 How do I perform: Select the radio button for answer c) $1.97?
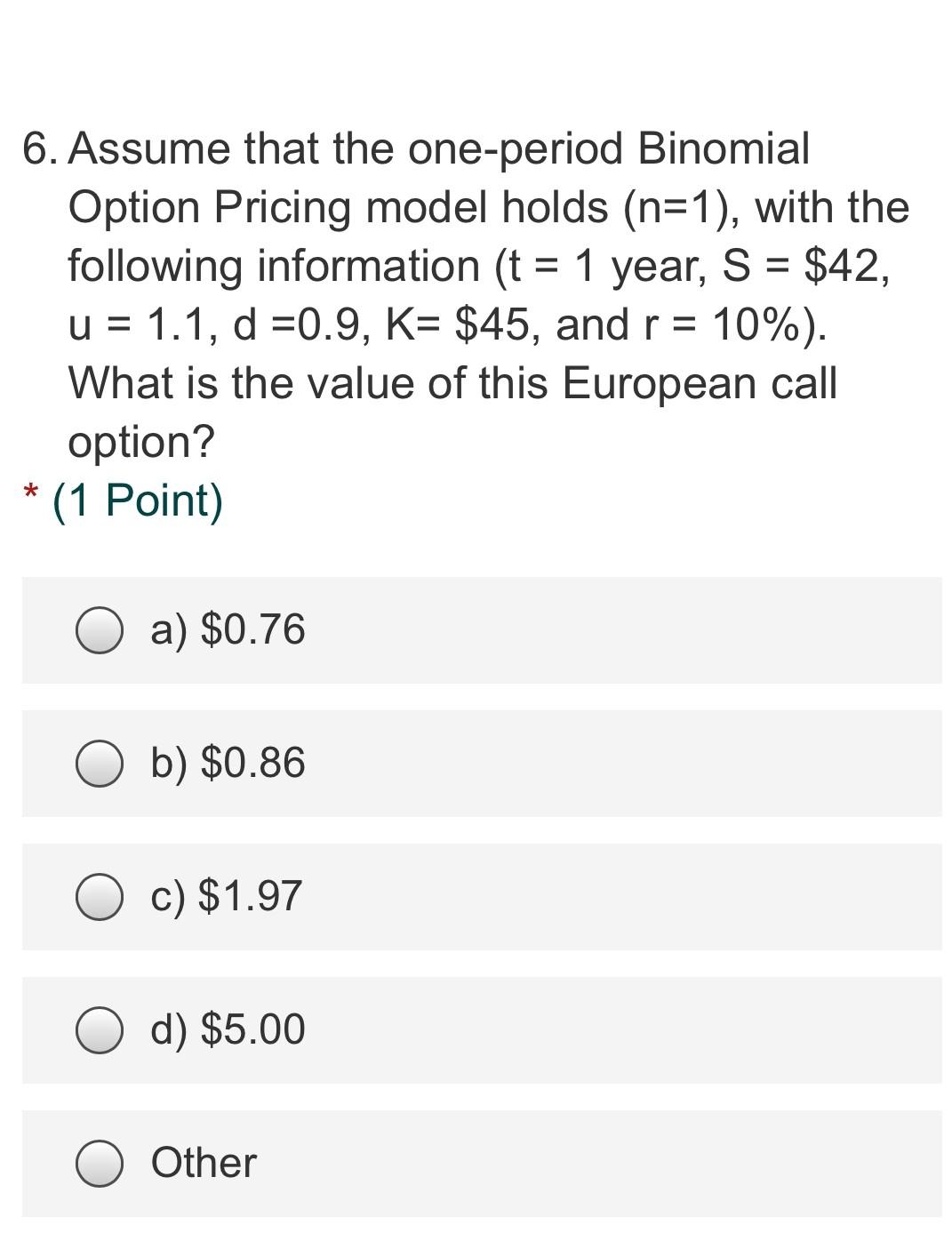click(x=98, y=899)
